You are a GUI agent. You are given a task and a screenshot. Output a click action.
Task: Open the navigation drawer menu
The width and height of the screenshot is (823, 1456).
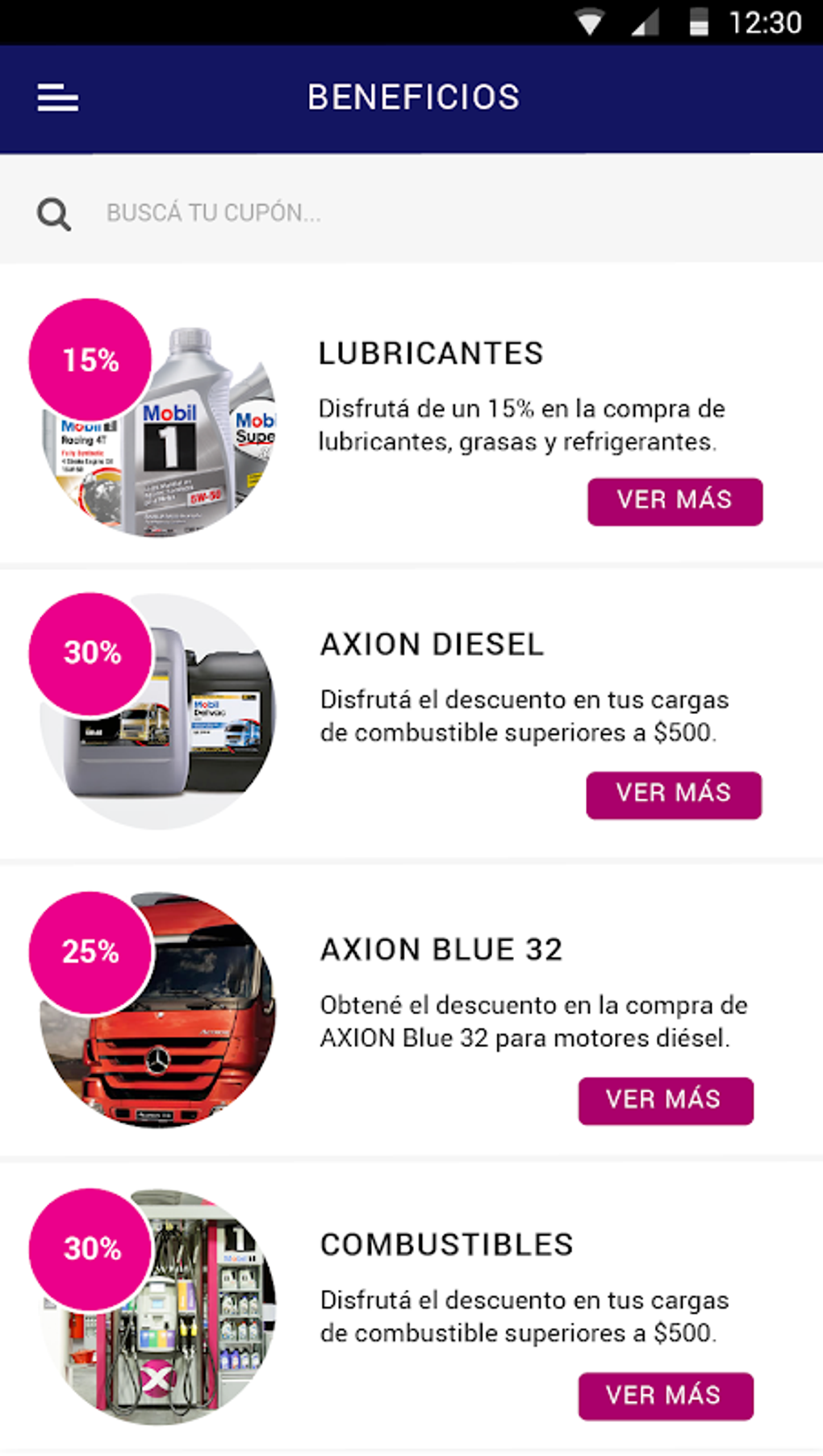58,98
